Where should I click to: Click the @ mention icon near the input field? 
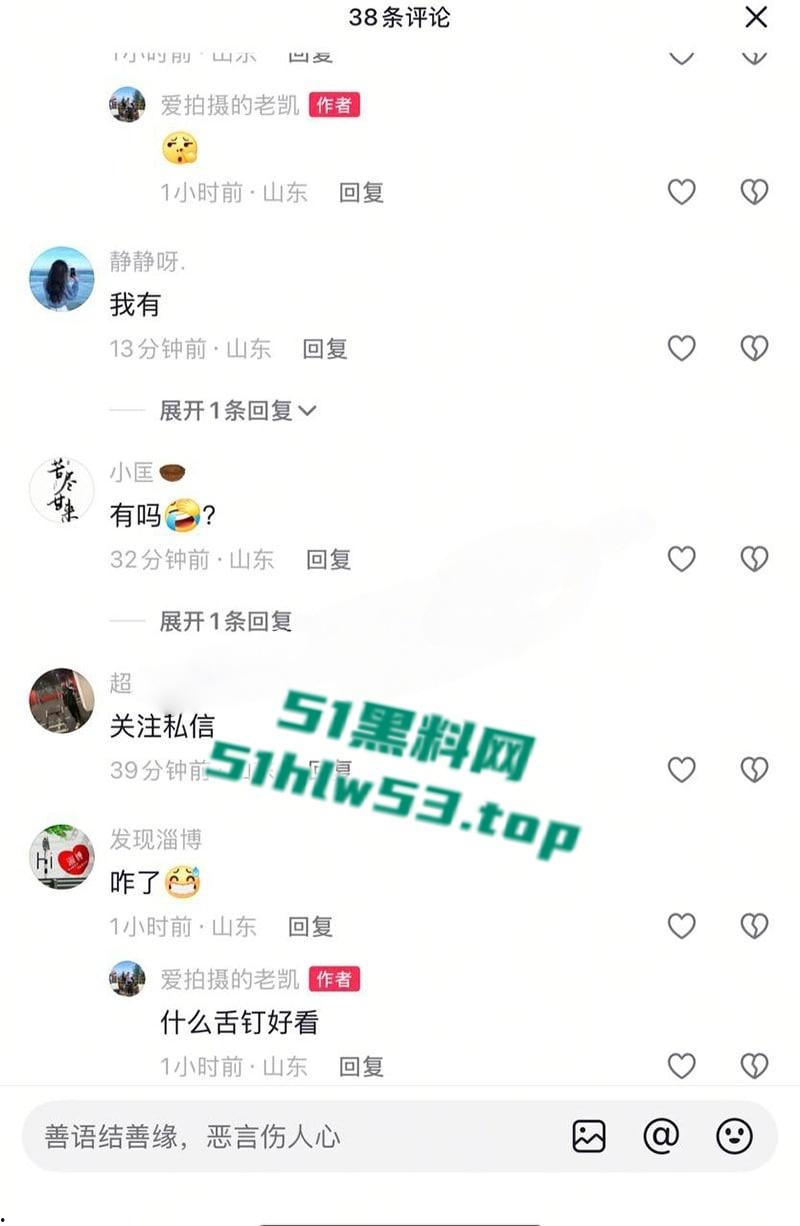[x=662, y=1137]
